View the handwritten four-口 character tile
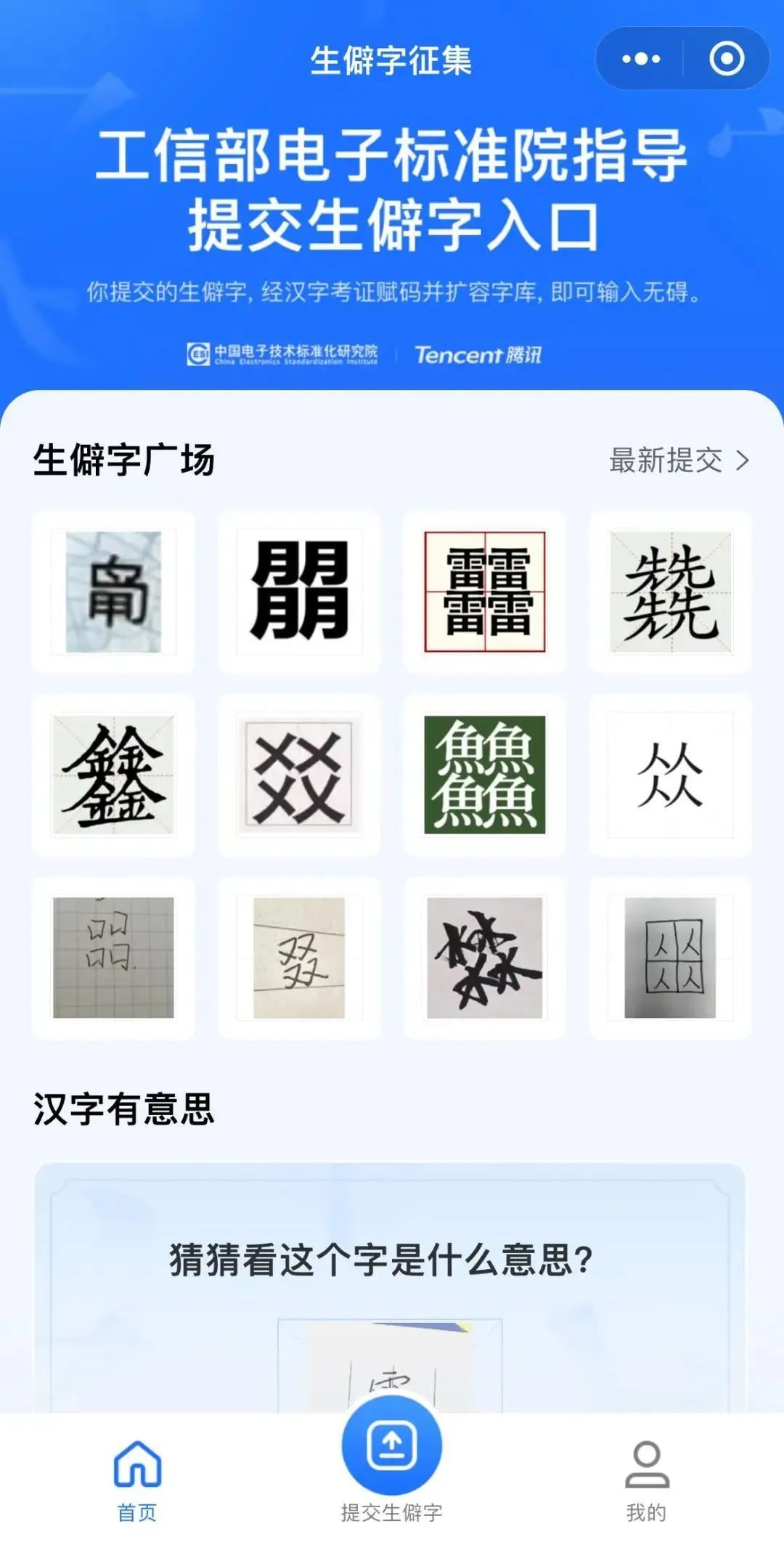 pyautogui.click(x=114, y=958)
